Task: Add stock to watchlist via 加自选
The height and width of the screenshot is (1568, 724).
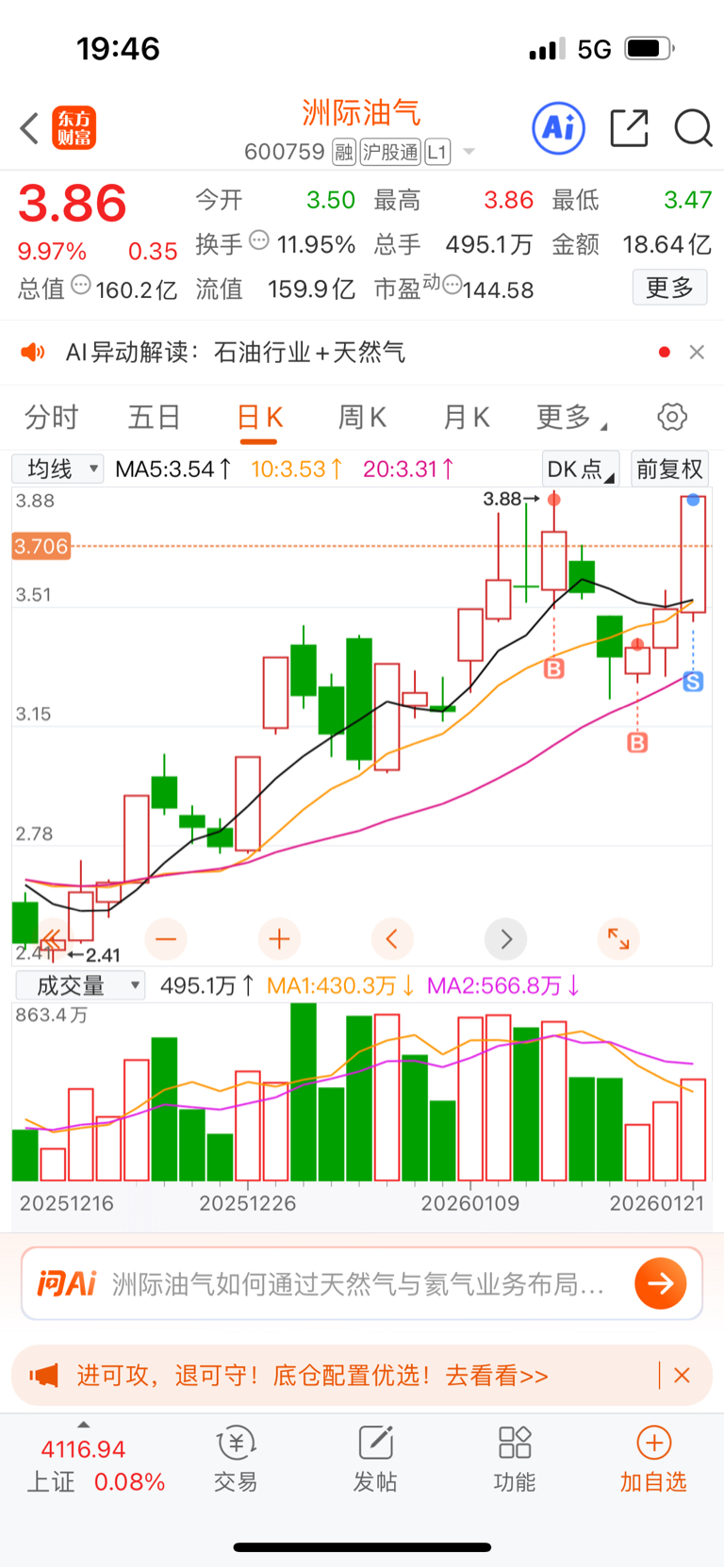Action: point(653,1459)
